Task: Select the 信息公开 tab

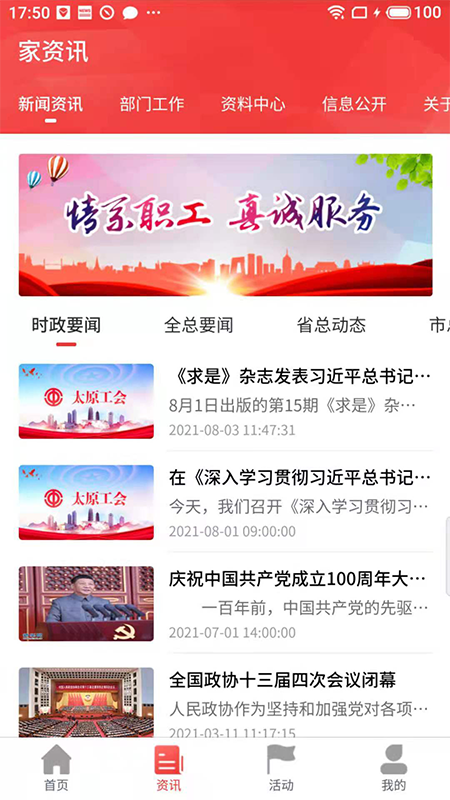Action: point(354,104)
